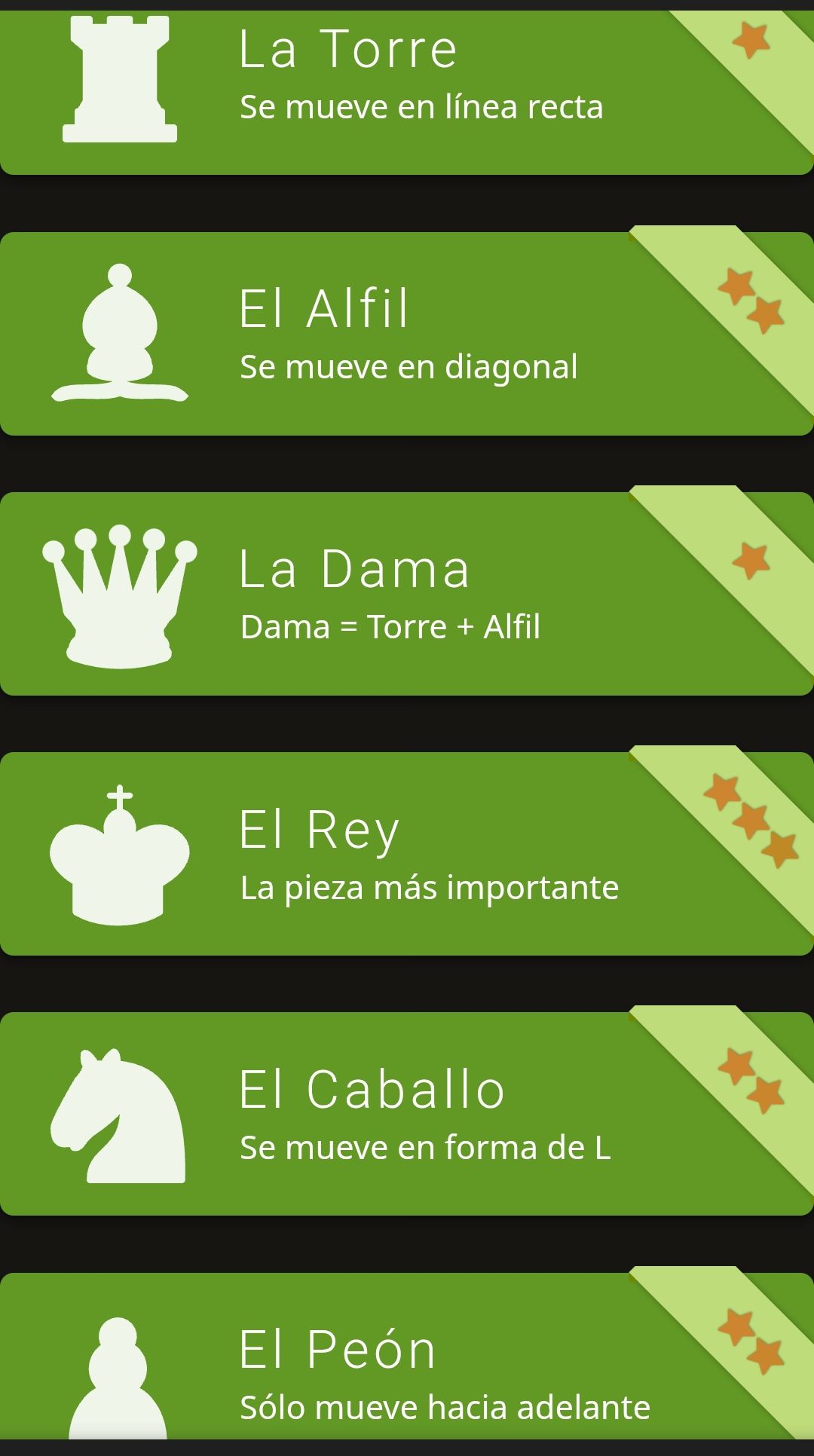The width and height of the screenshot is (814, 1456).
Task: Open the La Torre lesson
Action: (x=407, y=83)
